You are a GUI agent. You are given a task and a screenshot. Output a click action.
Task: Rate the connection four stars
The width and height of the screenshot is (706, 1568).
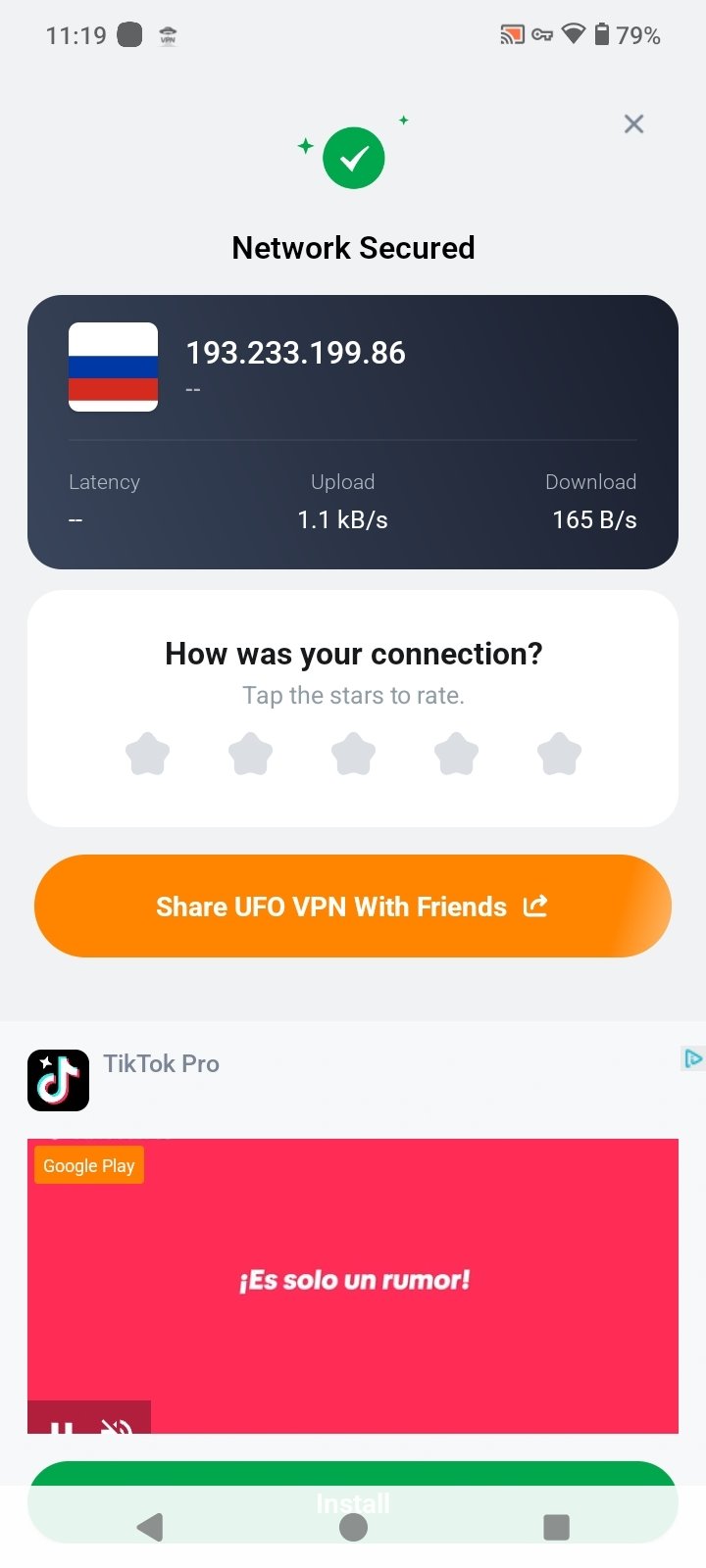tap(457, 754)
